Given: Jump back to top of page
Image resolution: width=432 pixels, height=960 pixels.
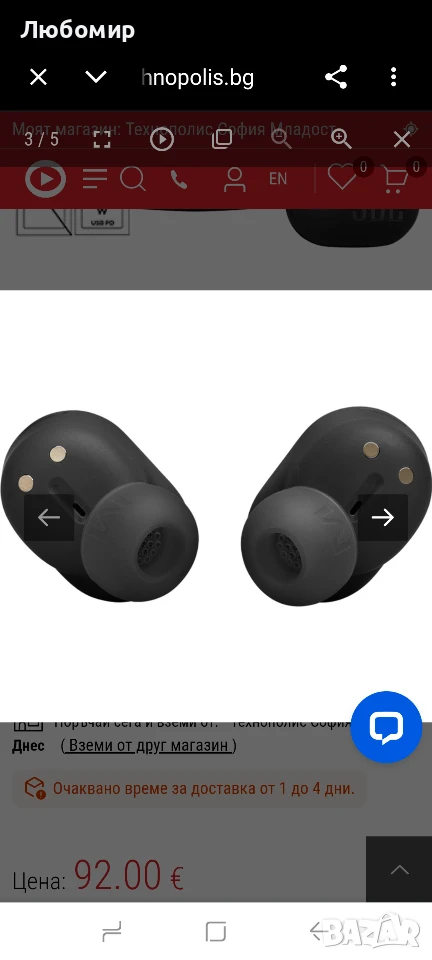Looking at the screenshot, I should point(399,869).
